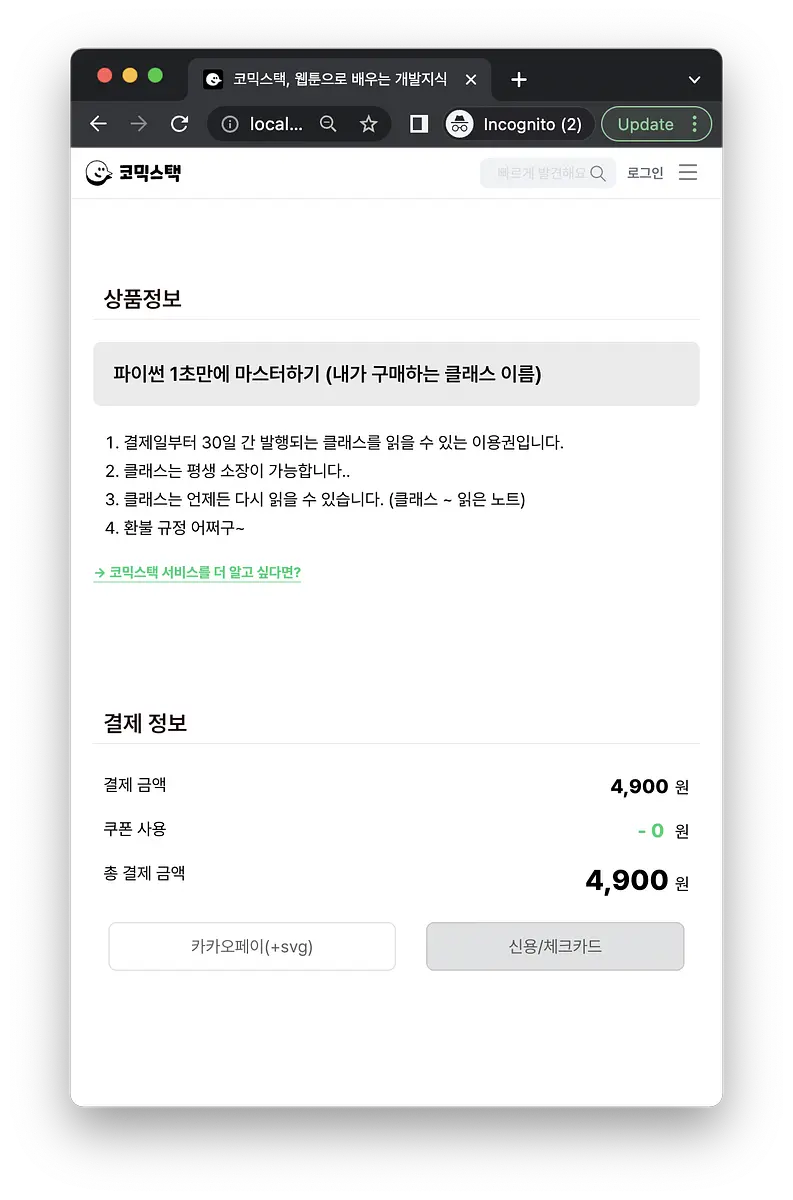Expand the tab search chevron

click(695, 80)
